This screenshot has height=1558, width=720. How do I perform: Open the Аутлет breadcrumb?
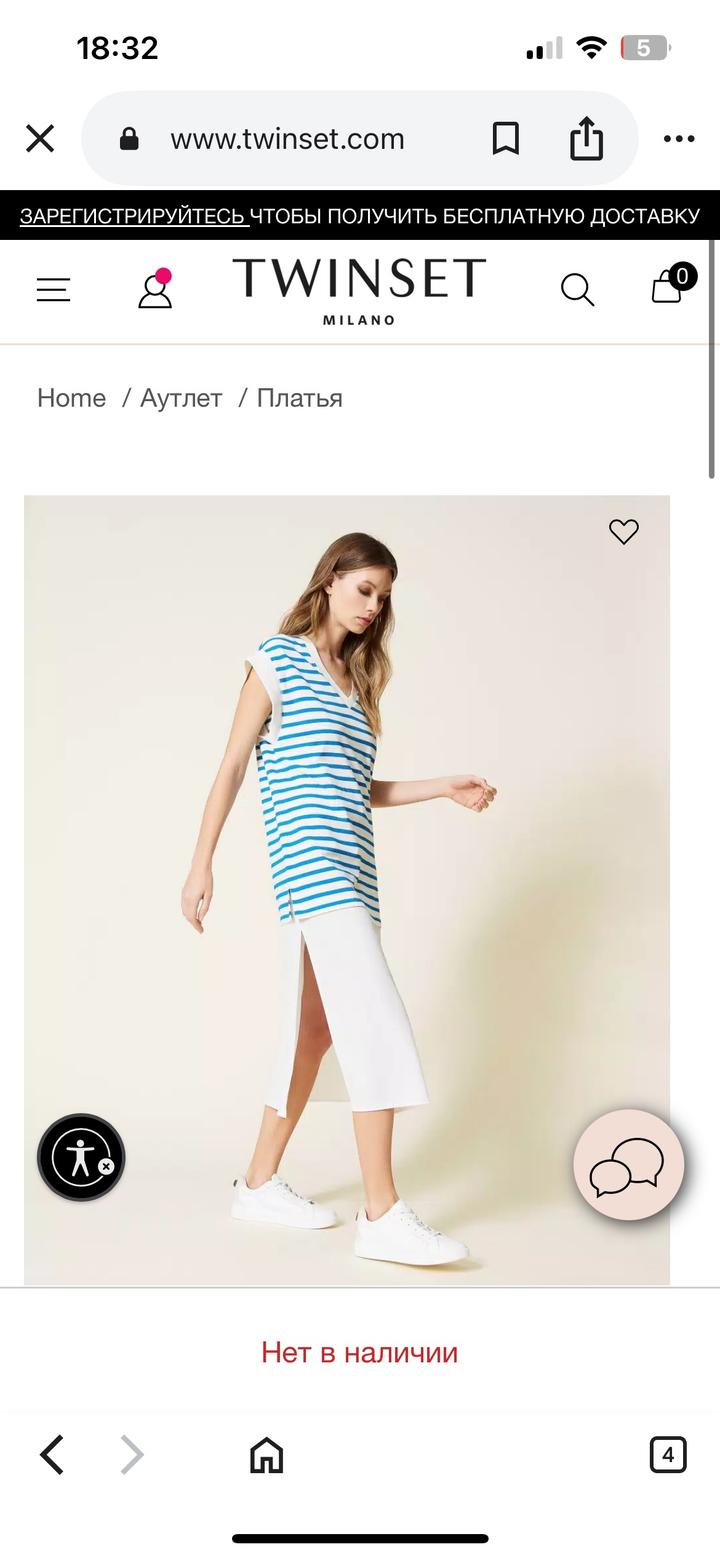(x=181, y=398)
